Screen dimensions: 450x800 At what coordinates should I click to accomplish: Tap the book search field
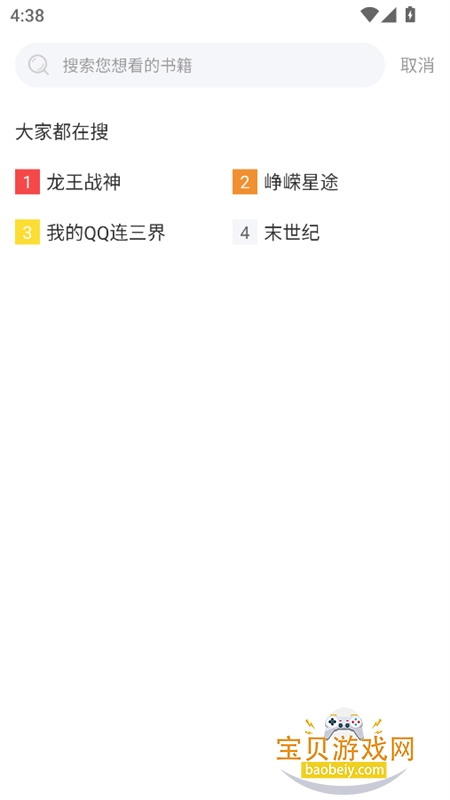point(199,65)
